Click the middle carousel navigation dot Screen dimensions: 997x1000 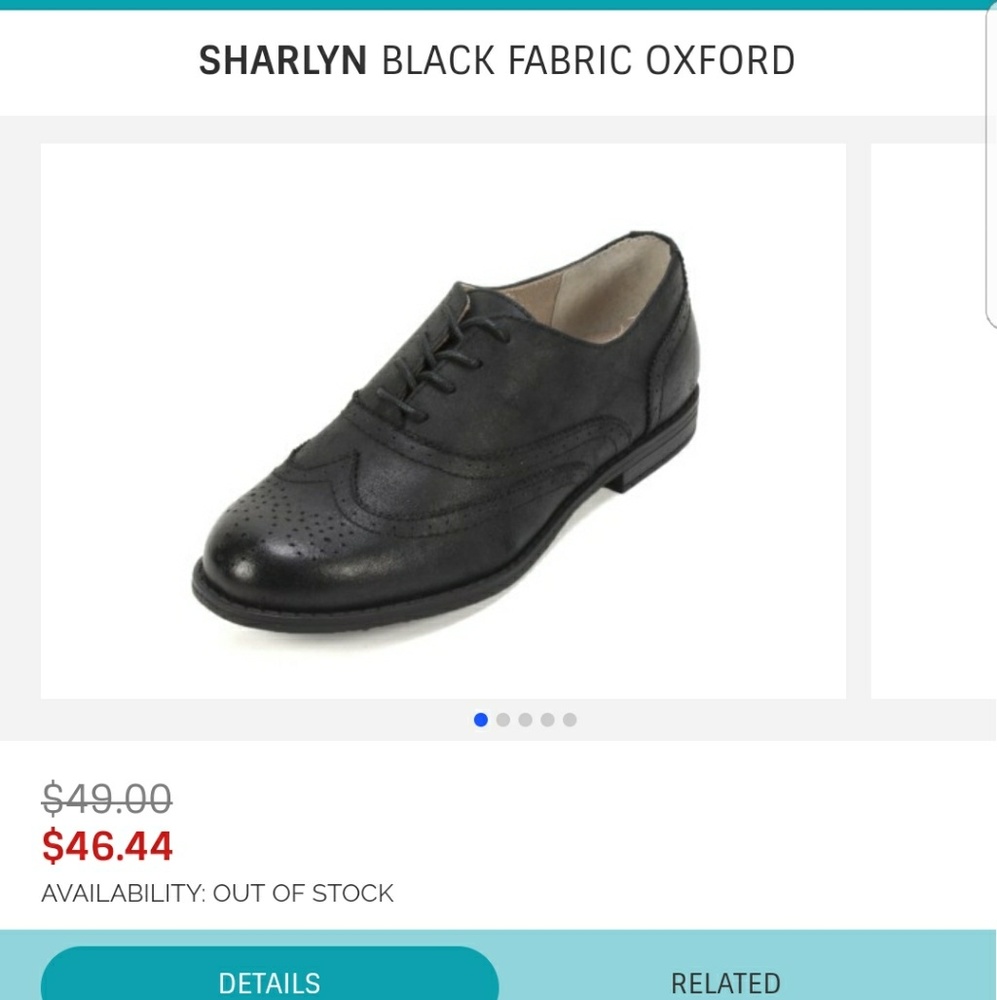pyautogui.click(x=525, y=718)
